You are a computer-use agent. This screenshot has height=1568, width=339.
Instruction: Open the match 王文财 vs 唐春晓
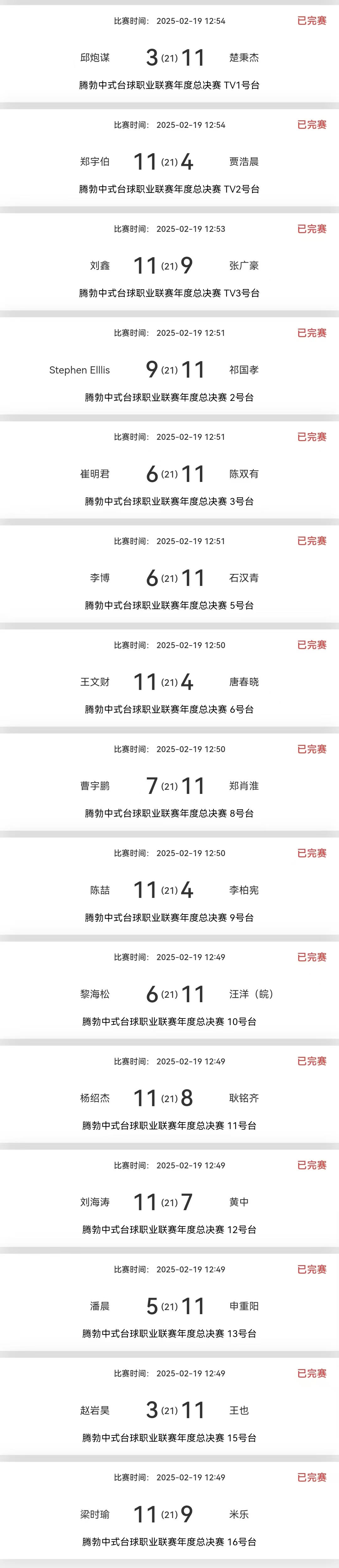tap(169, 682)
